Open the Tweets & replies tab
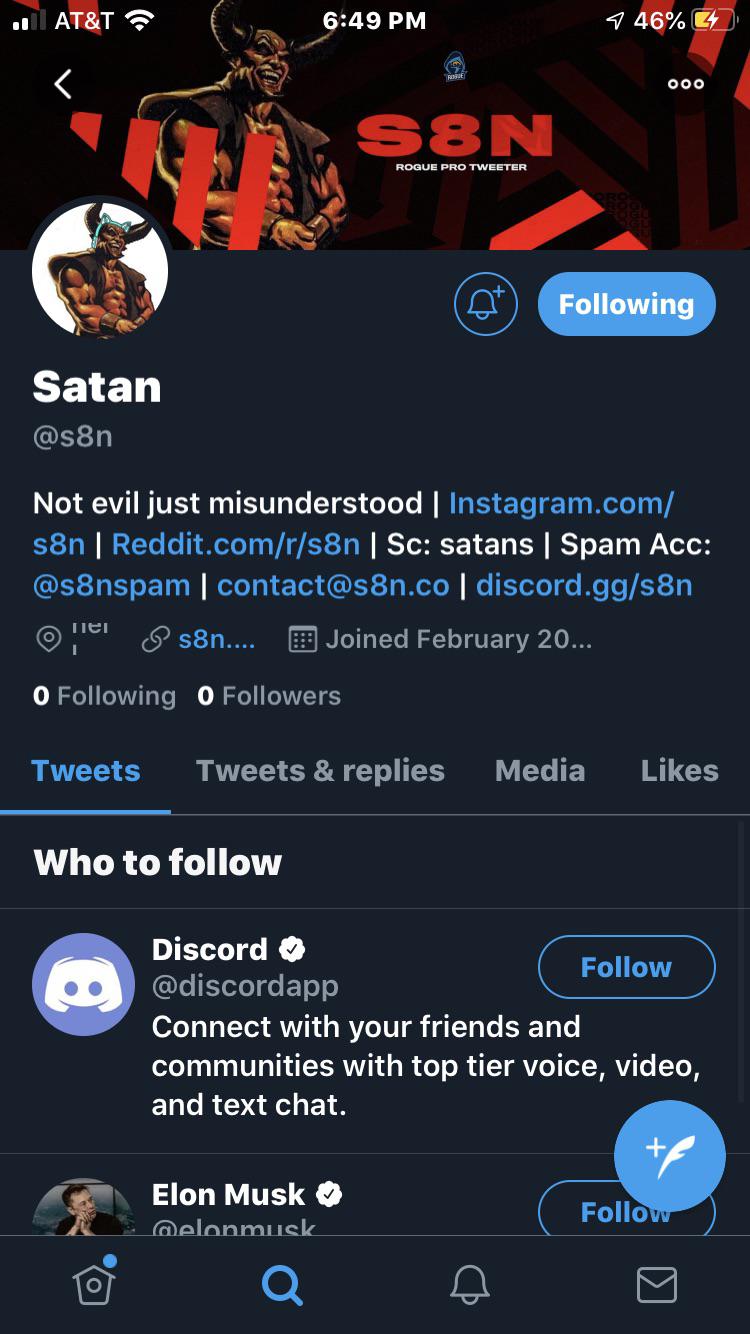The height and width of the screenshot is (1334, 750). (320, 770)
